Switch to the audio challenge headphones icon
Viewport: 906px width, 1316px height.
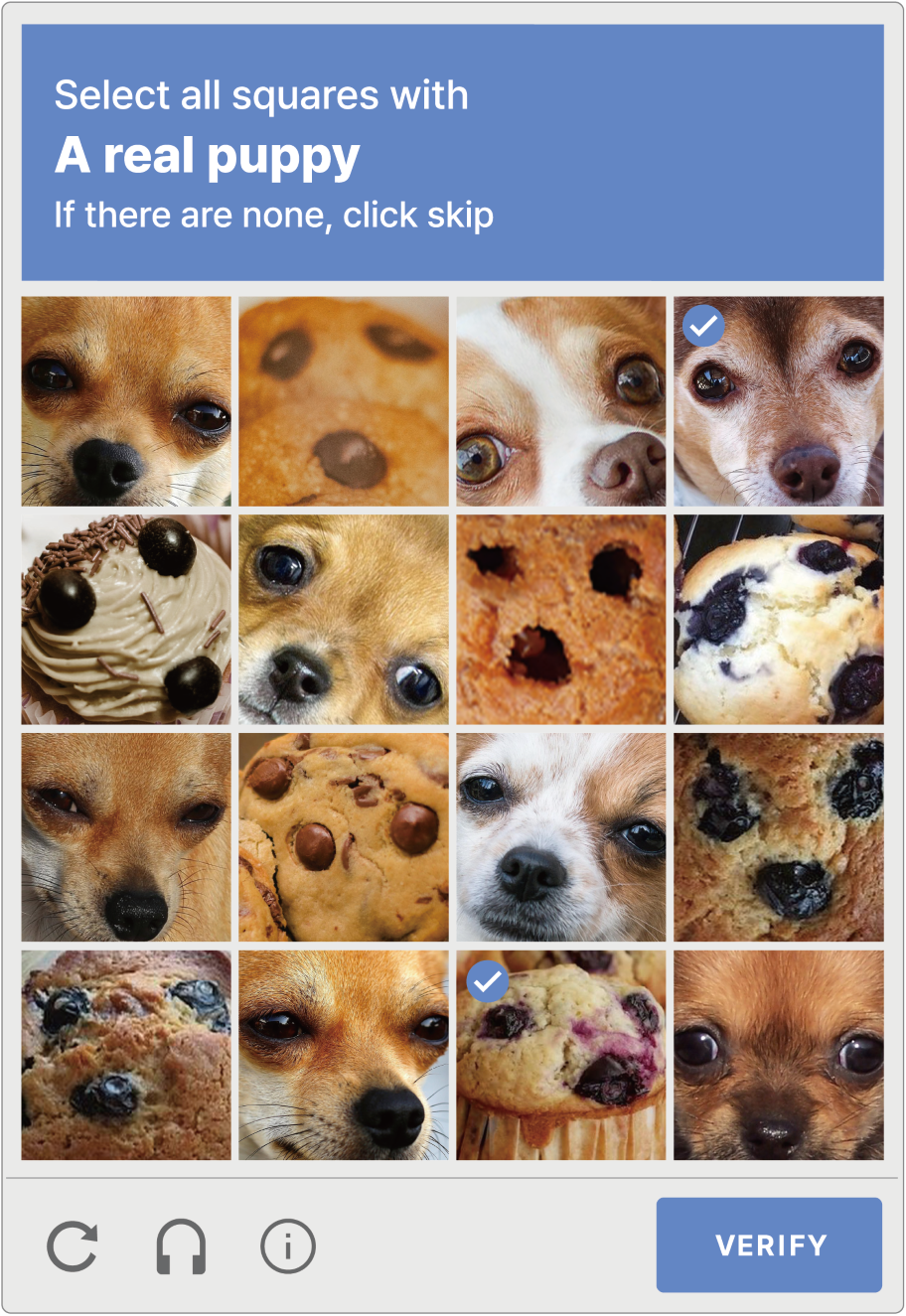[x=181, y=1246]
